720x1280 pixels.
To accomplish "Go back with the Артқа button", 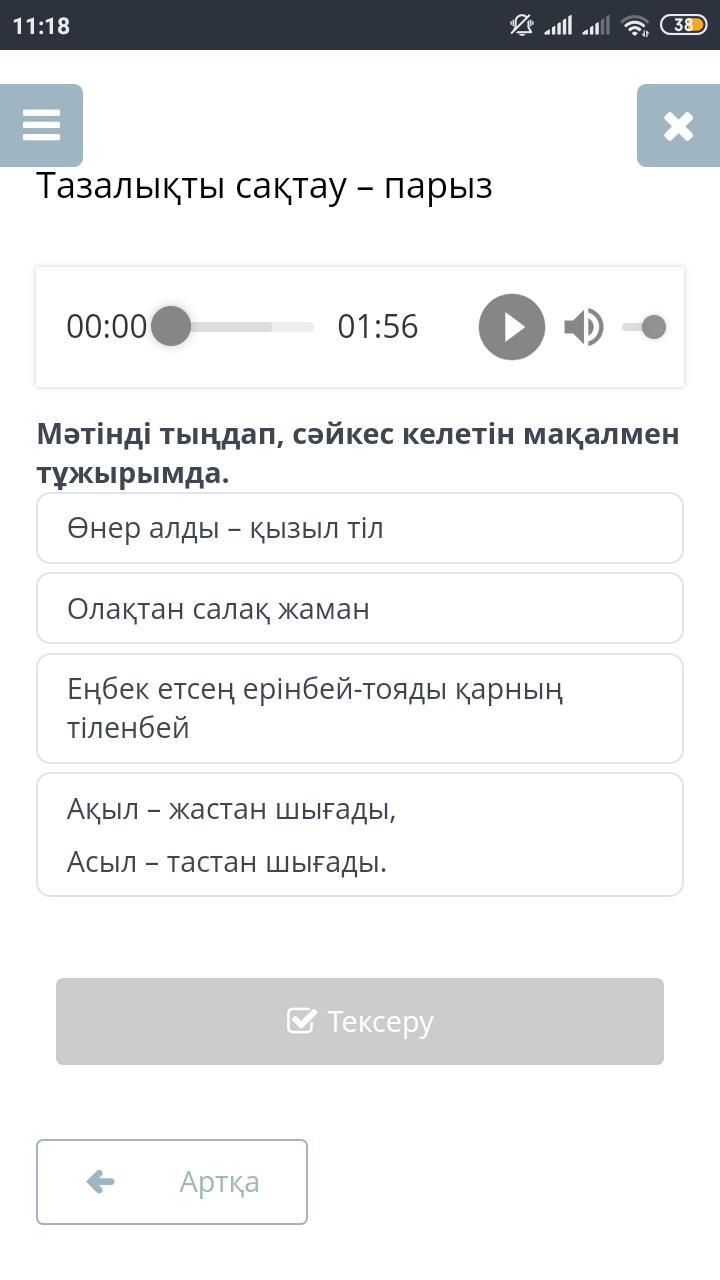I will click(x=172, y=1181).
